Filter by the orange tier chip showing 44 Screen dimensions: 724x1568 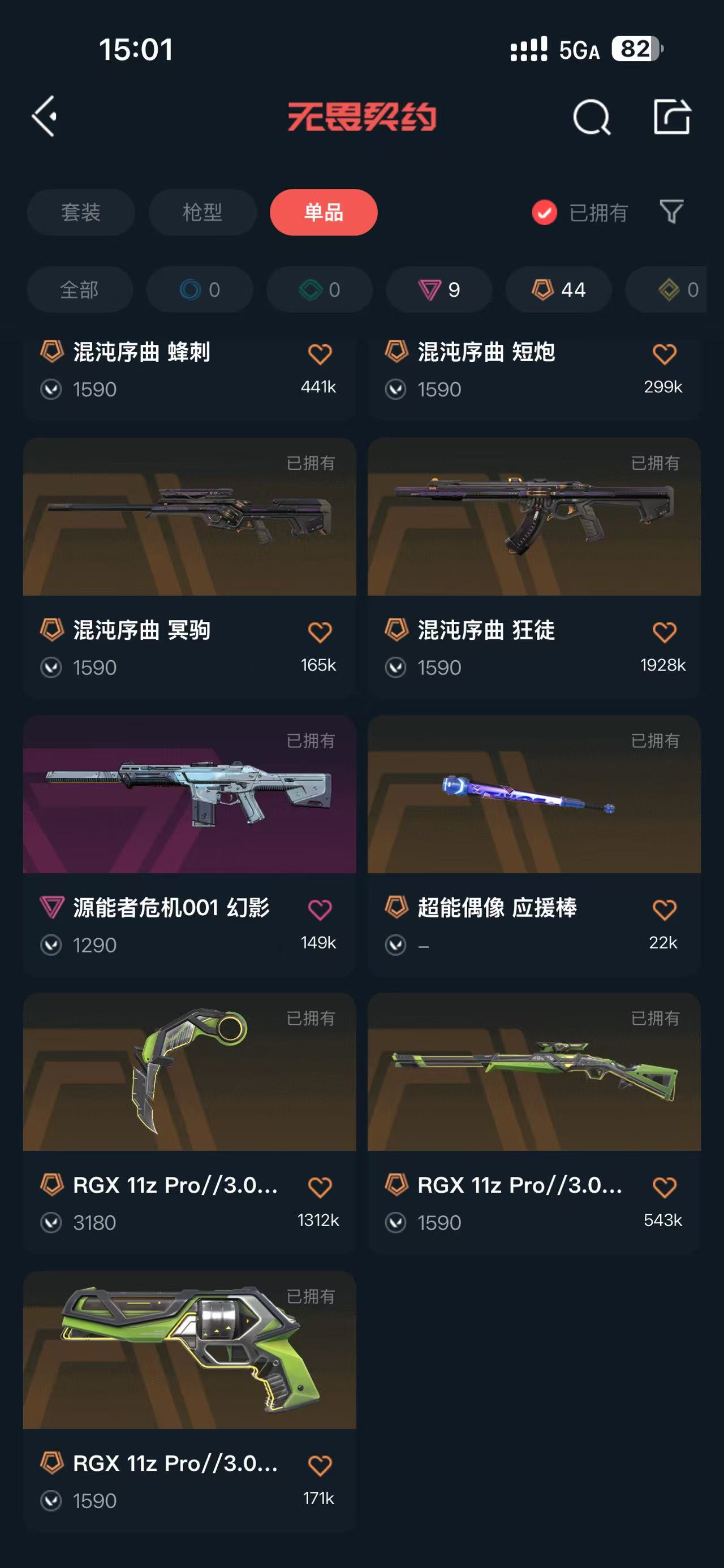[x=558, y=290]
